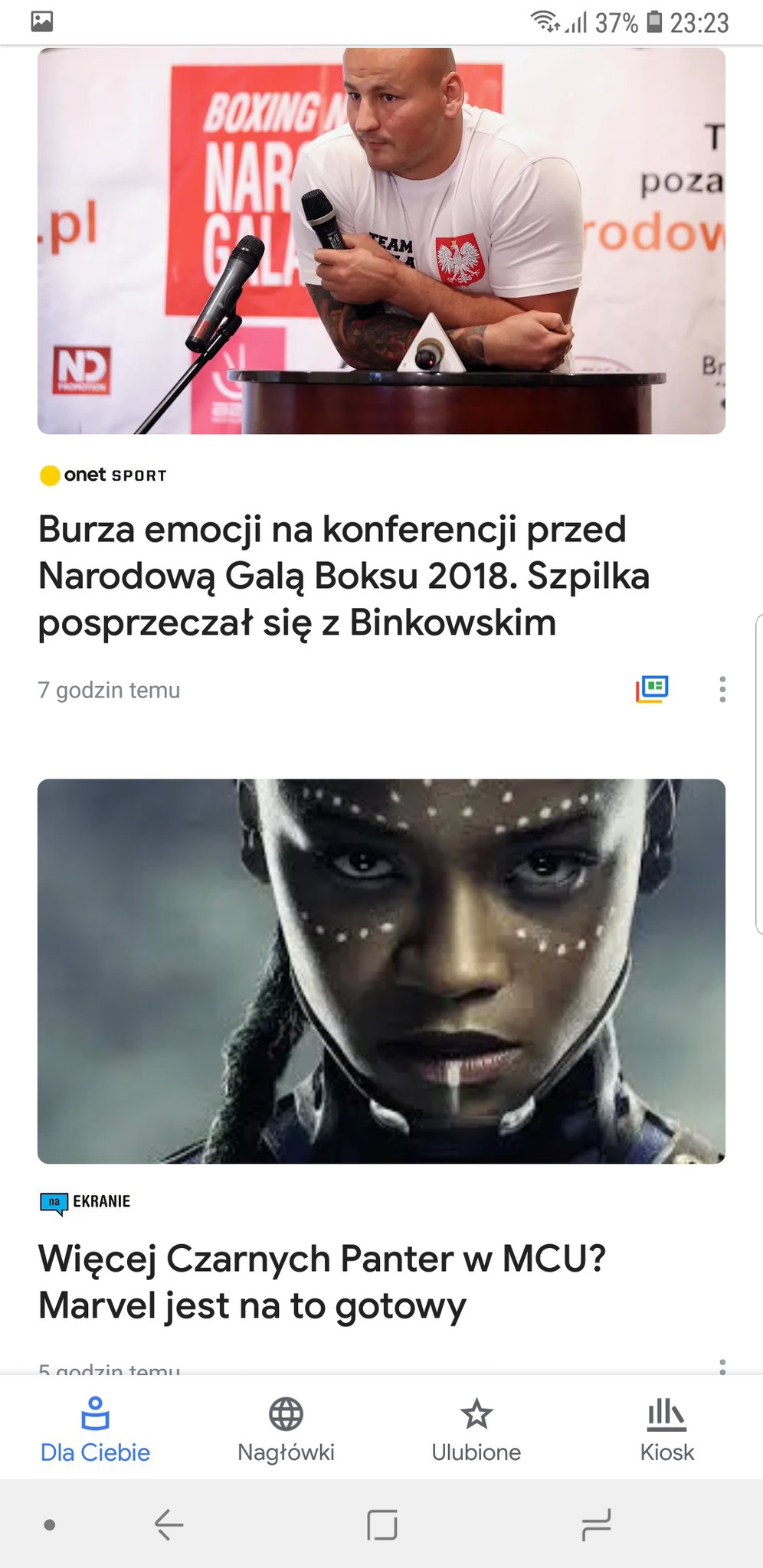763x1568 pixels.
Task: Tap the system home button
Action: click(x=381, y=1524)
